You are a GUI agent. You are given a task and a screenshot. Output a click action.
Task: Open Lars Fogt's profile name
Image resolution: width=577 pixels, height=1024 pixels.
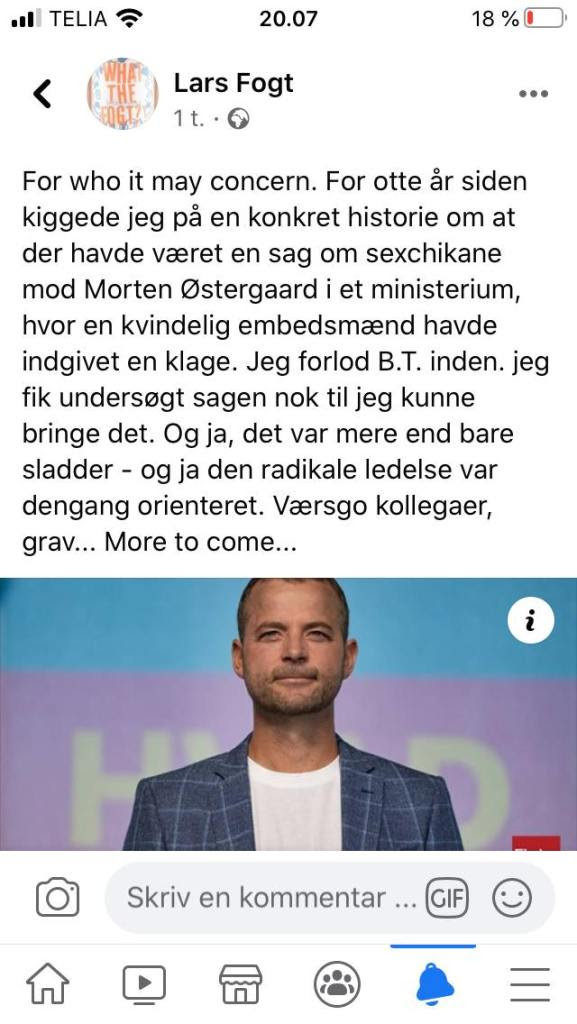pos(233,84)
